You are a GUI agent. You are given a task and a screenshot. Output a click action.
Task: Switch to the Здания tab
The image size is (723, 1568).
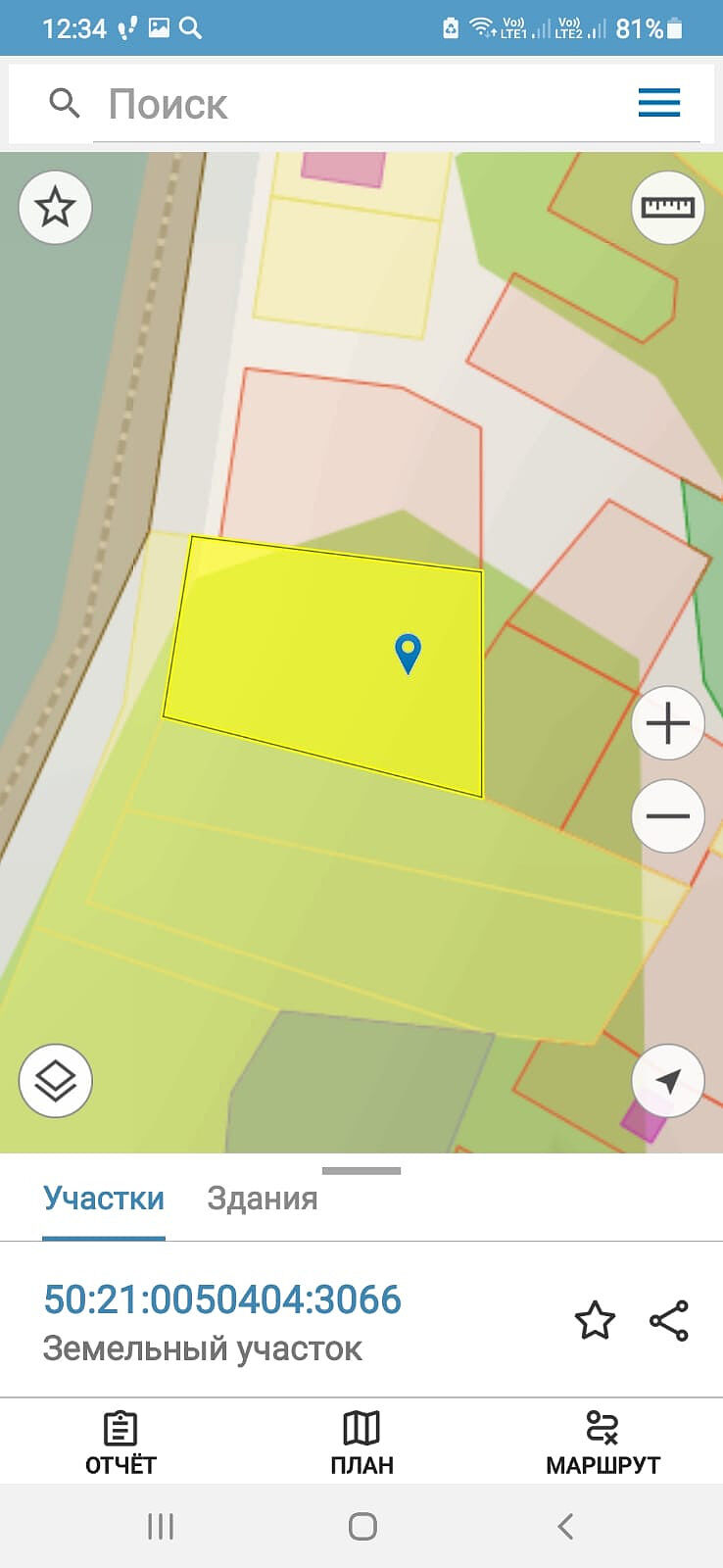point(263,1199)
